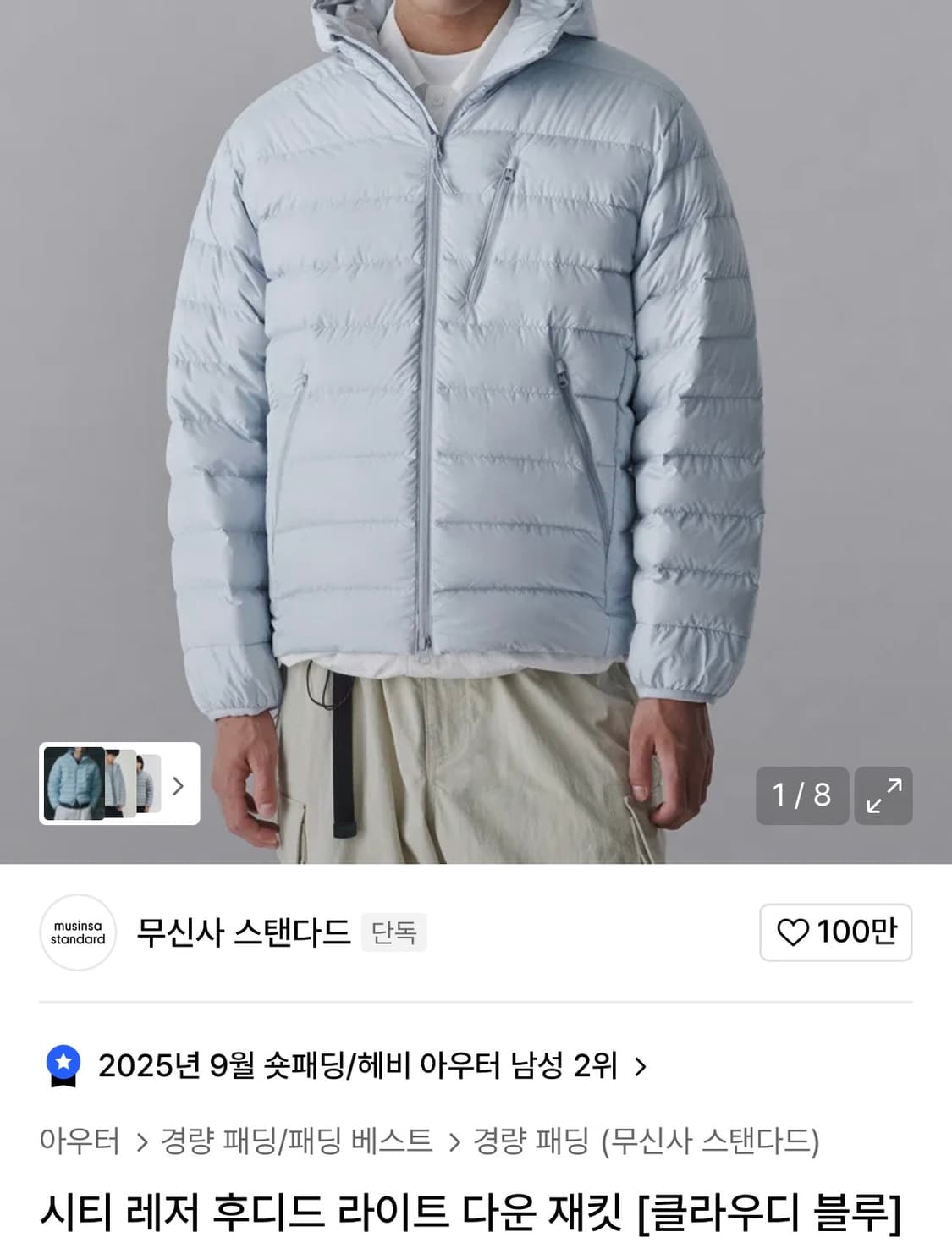This screenshot has height=1254, width=952.
Task: Toggle the wishlist heart showing 100만
Action: point(834,933)
